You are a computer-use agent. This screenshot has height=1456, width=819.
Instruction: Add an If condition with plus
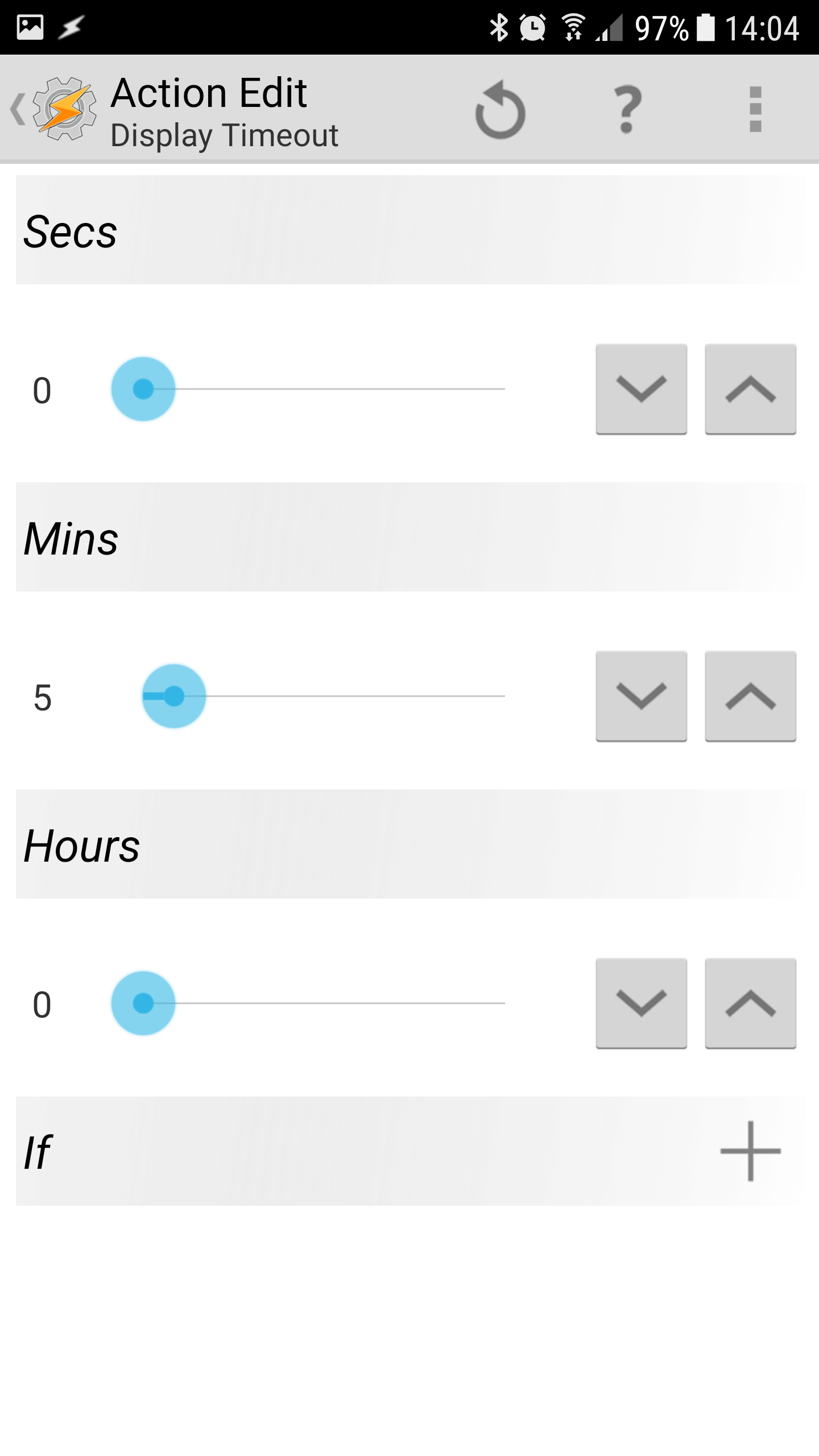[751, 1151]
